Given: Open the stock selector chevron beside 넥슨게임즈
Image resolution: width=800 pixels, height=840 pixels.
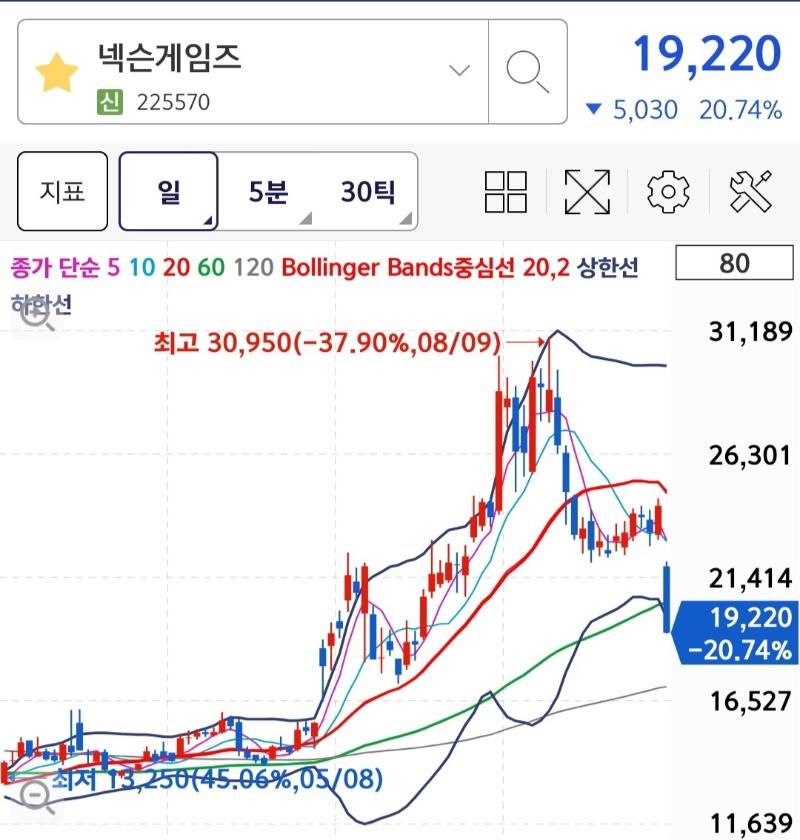Looking at the screenshot, I should click(458, 70).
